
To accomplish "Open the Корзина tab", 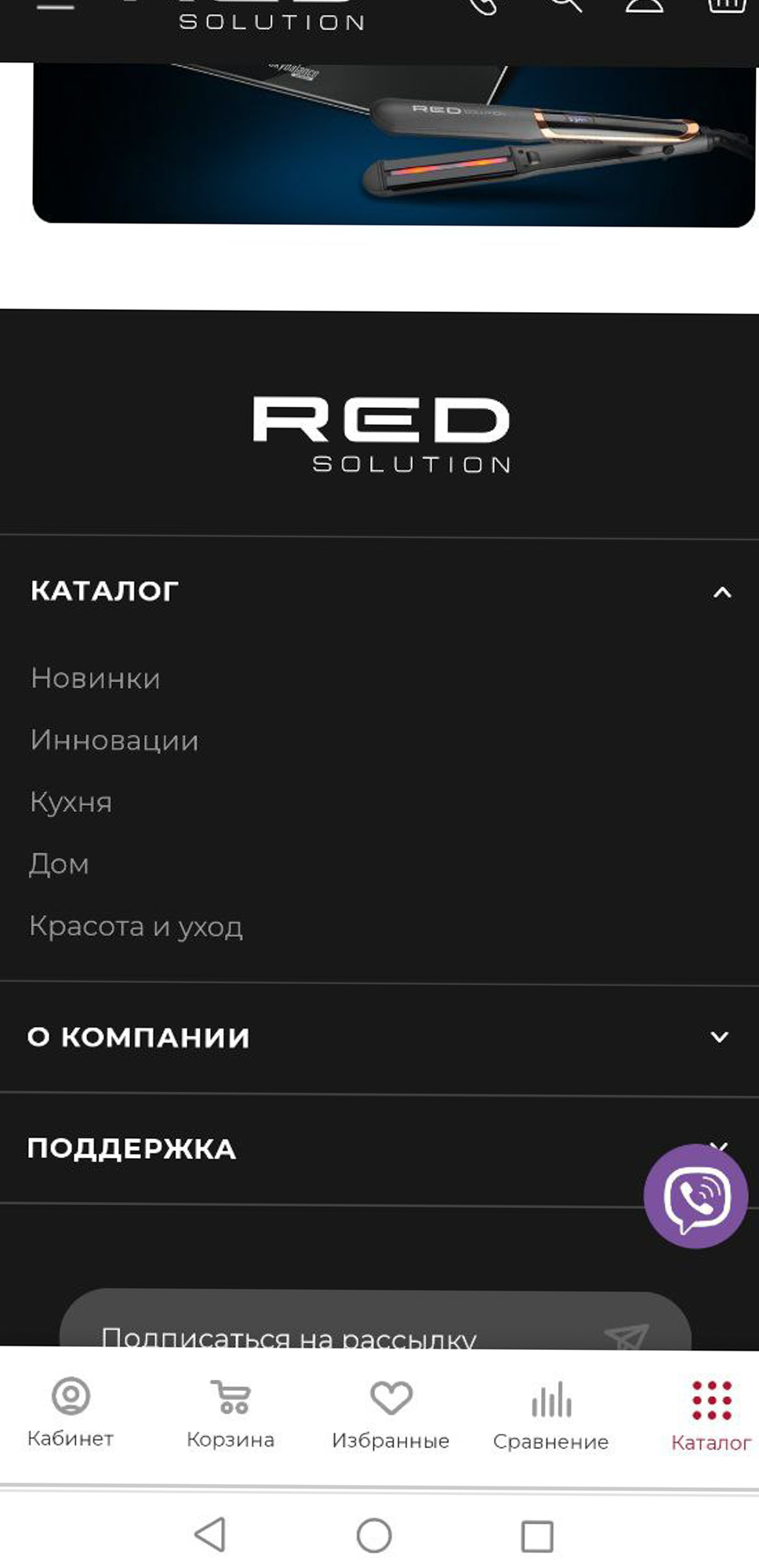I will pyautogui.click(x=231, y=1411).
